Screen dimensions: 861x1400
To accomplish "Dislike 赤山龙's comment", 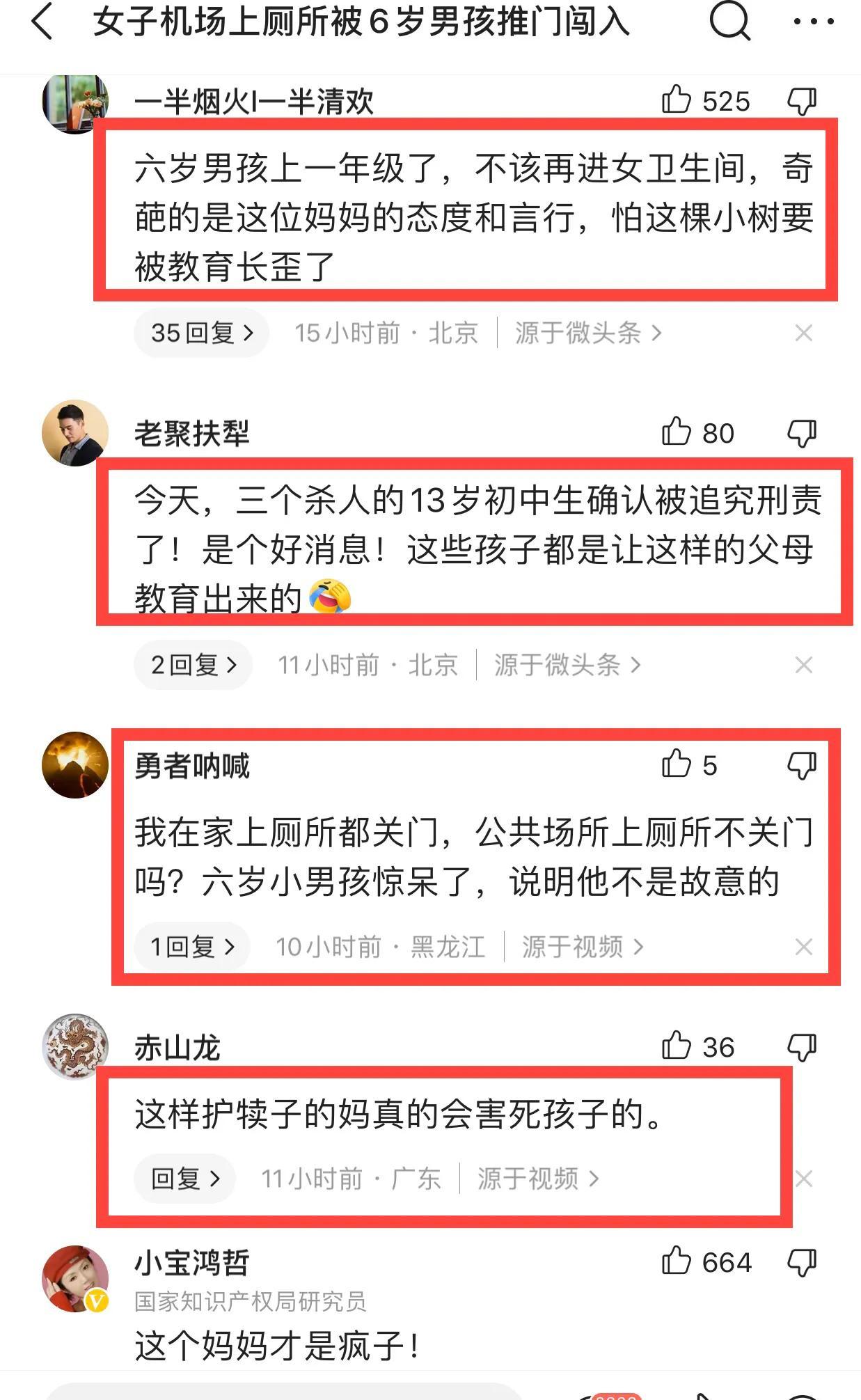I will click(802, 1047).
